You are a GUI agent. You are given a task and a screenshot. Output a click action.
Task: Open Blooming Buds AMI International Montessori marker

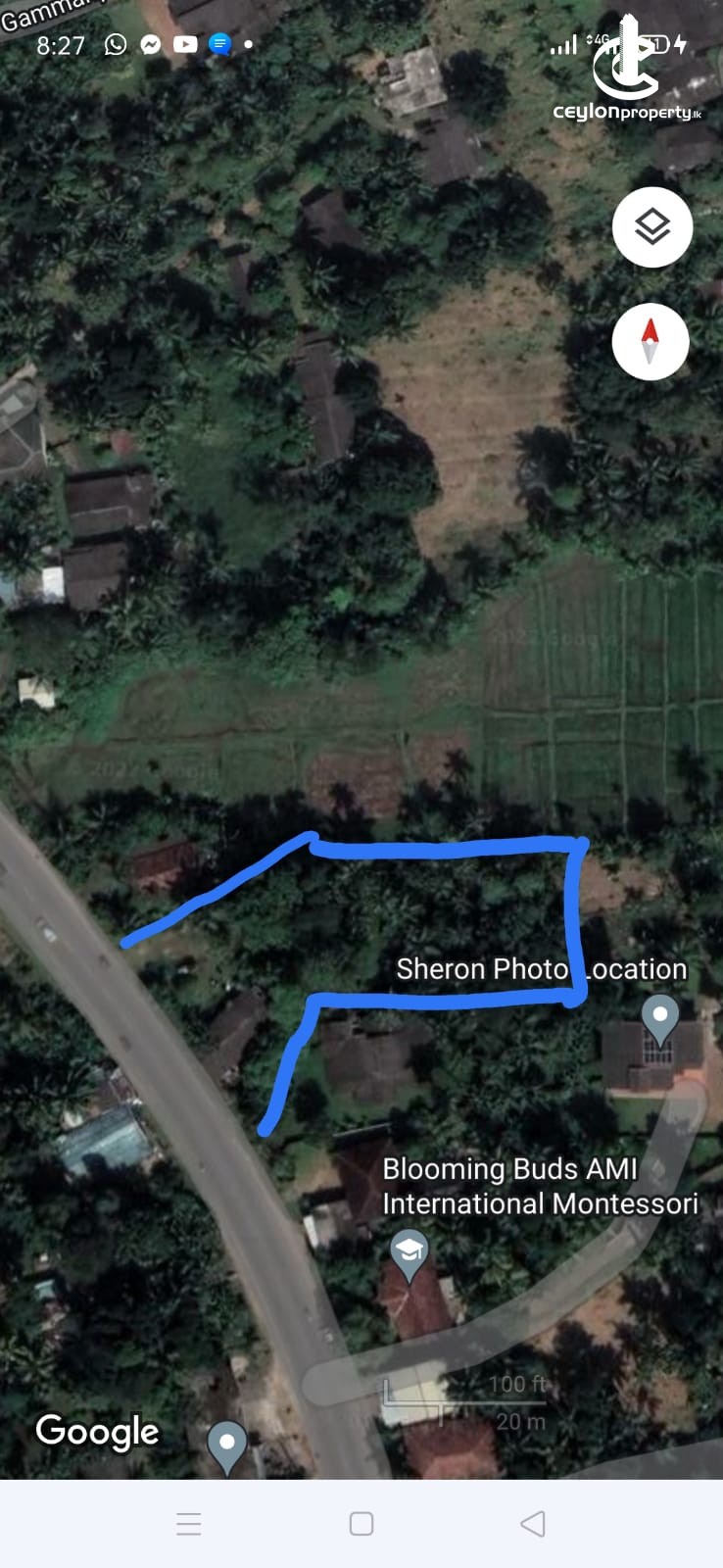pos(410,1253)
